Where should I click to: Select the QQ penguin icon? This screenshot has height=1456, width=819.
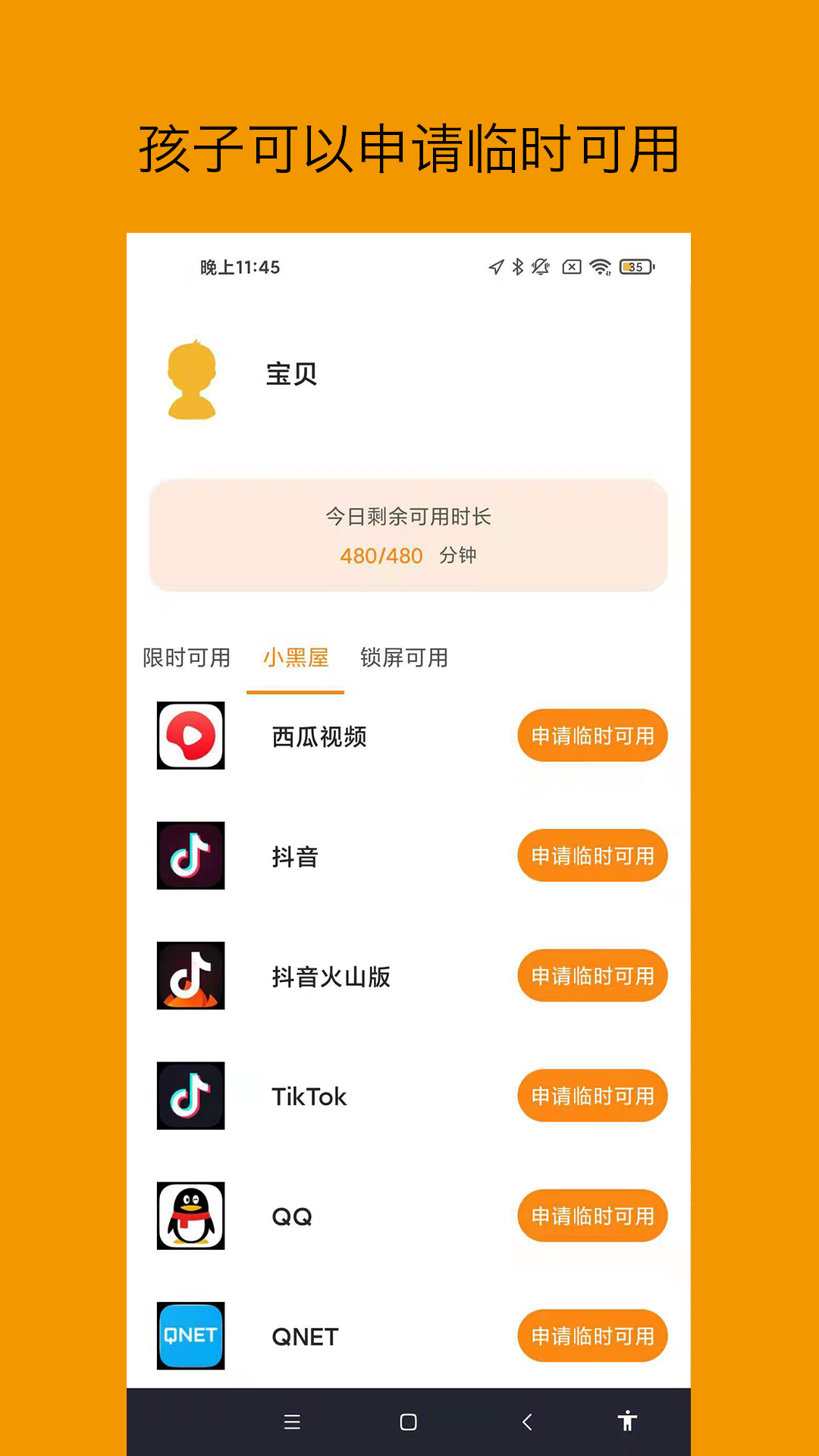click(190, 1216)
